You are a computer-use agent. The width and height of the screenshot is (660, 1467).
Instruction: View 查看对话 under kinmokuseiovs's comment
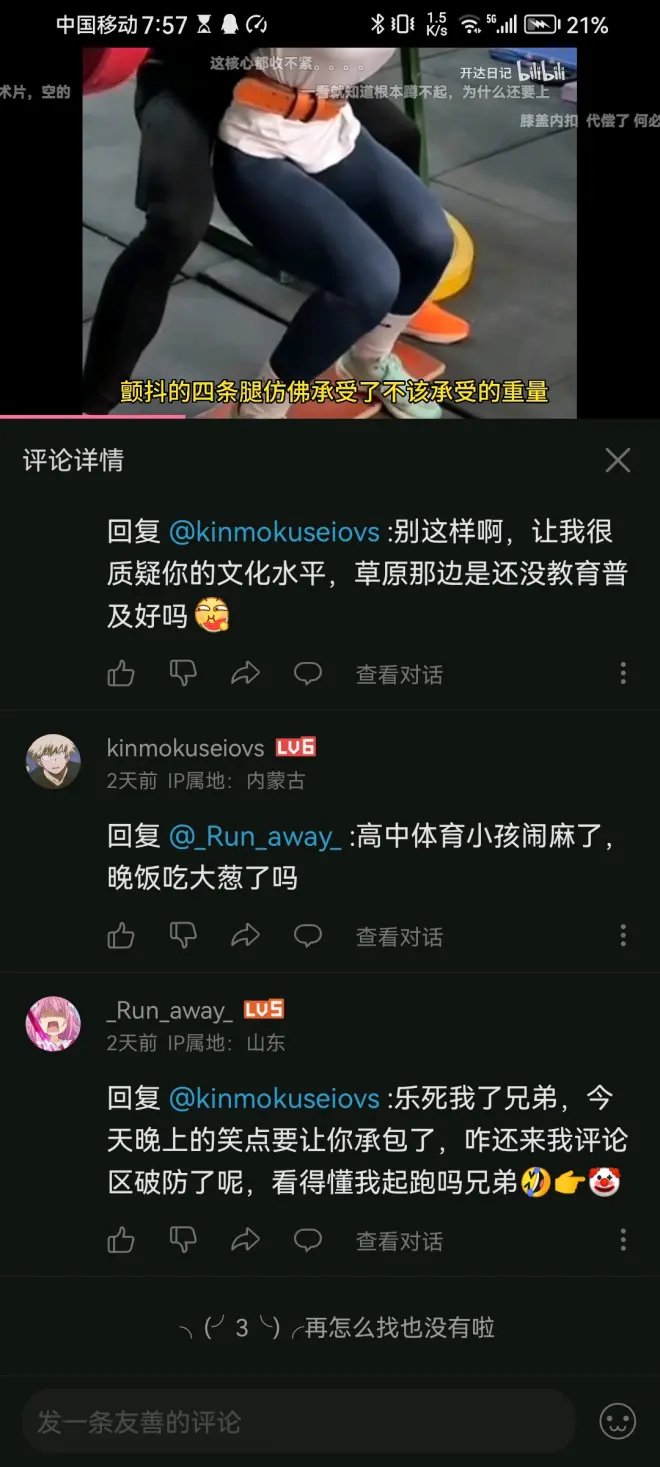pos(399,937)
